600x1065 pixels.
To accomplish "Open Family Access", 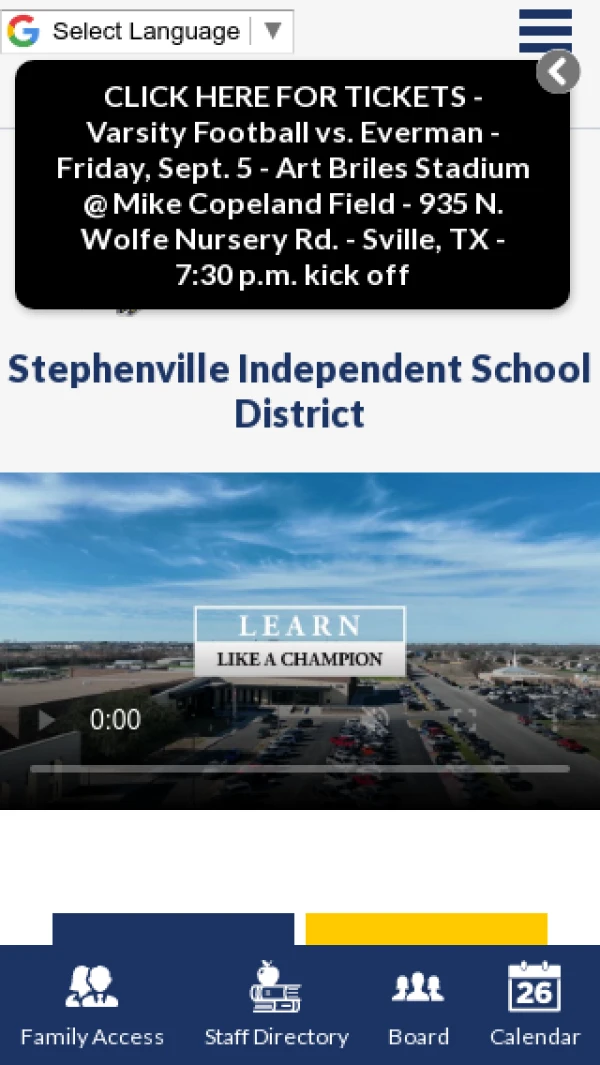I will (92, 1004).
